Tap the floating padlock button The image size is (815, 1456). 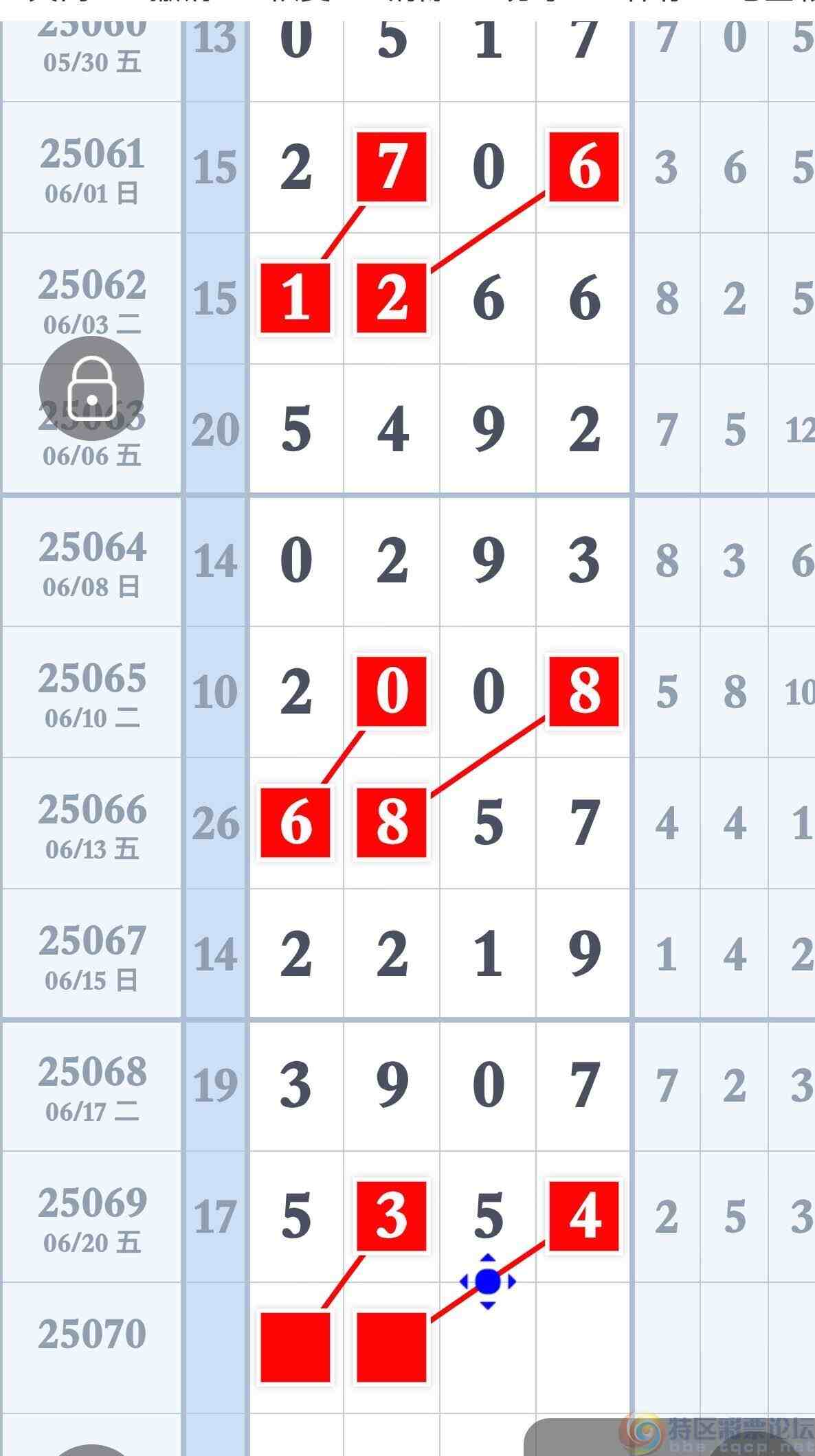pyautogui.click(x=91, y=388)
